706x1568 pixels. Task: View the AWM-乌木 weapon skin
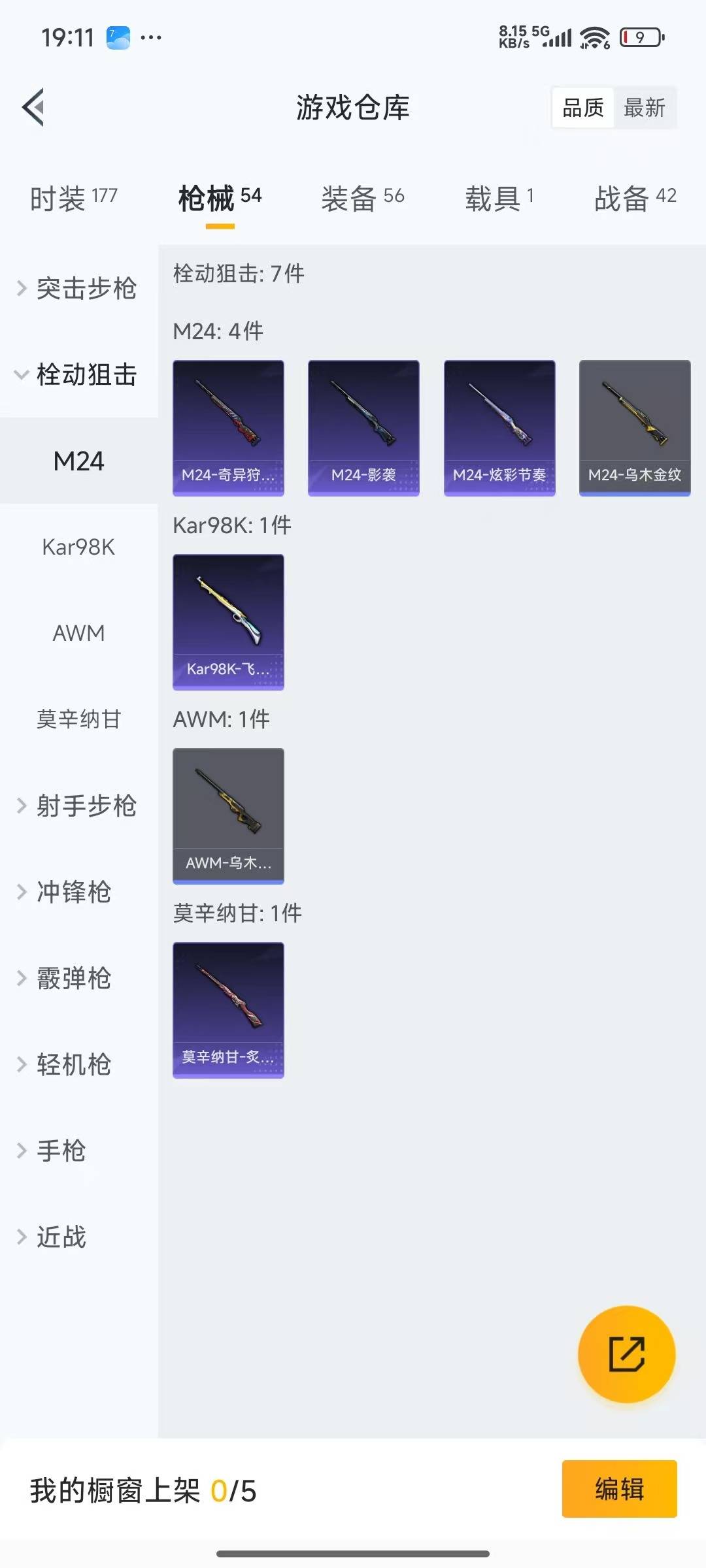(228, 815)
